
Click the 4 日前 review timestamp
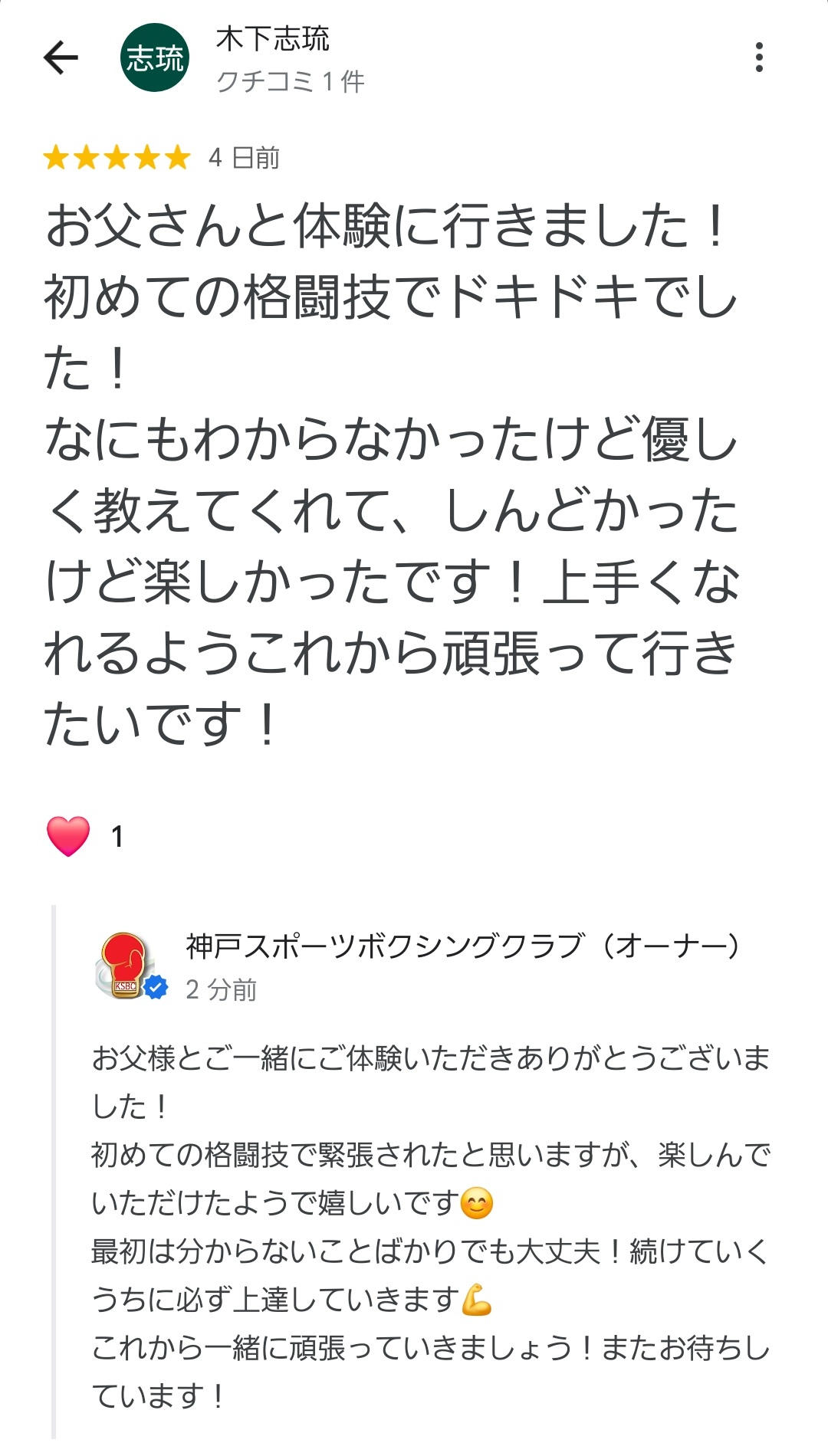coord(242,159)
